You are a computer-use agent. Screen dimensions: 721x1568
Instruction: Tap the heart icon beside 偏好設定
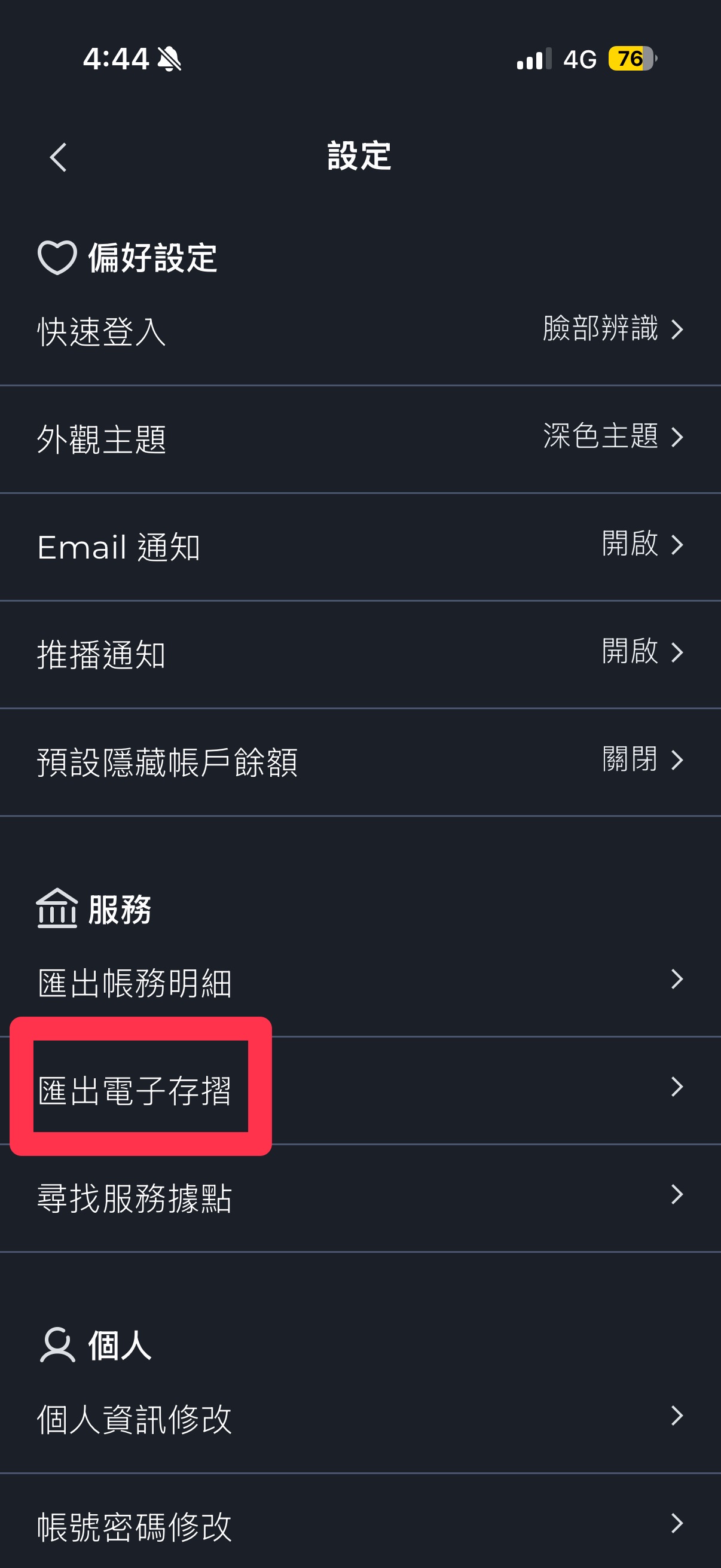tap(57, 258)
